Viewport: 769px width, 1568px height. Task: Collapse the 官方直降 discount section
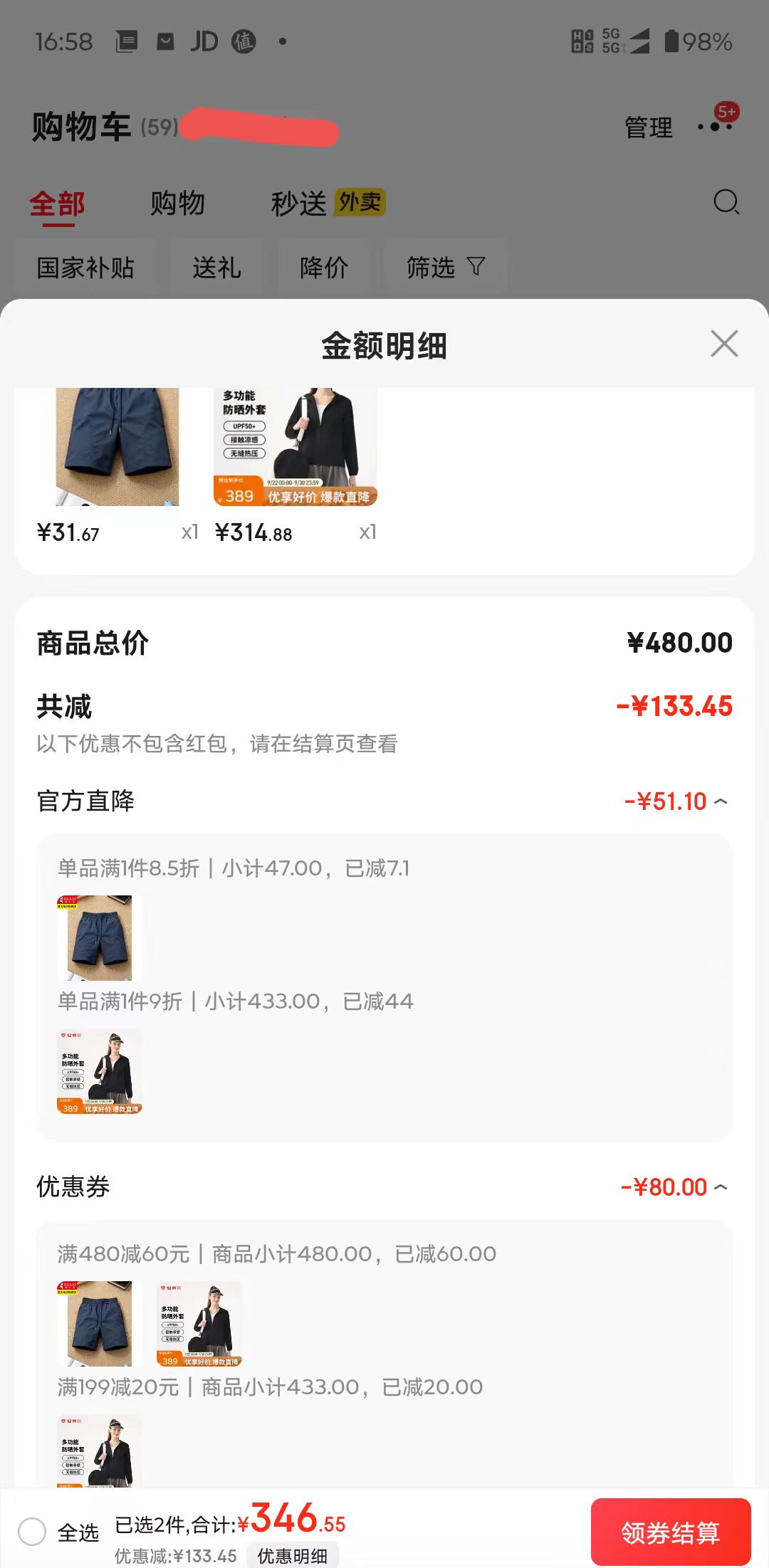click(x=721, y=801)
